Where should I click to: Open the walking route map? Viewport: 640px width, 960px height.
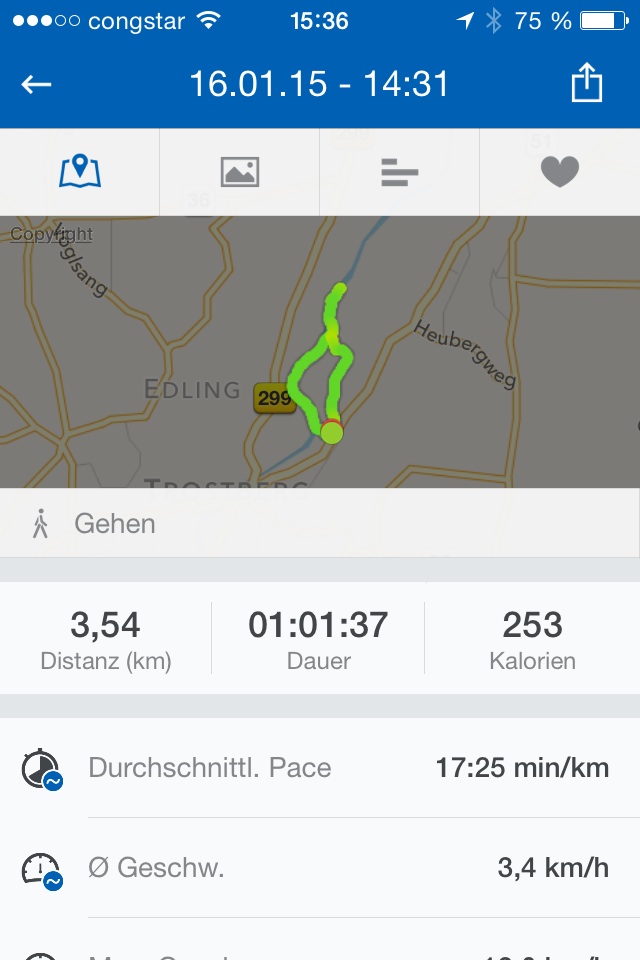[x=320, y=360]
